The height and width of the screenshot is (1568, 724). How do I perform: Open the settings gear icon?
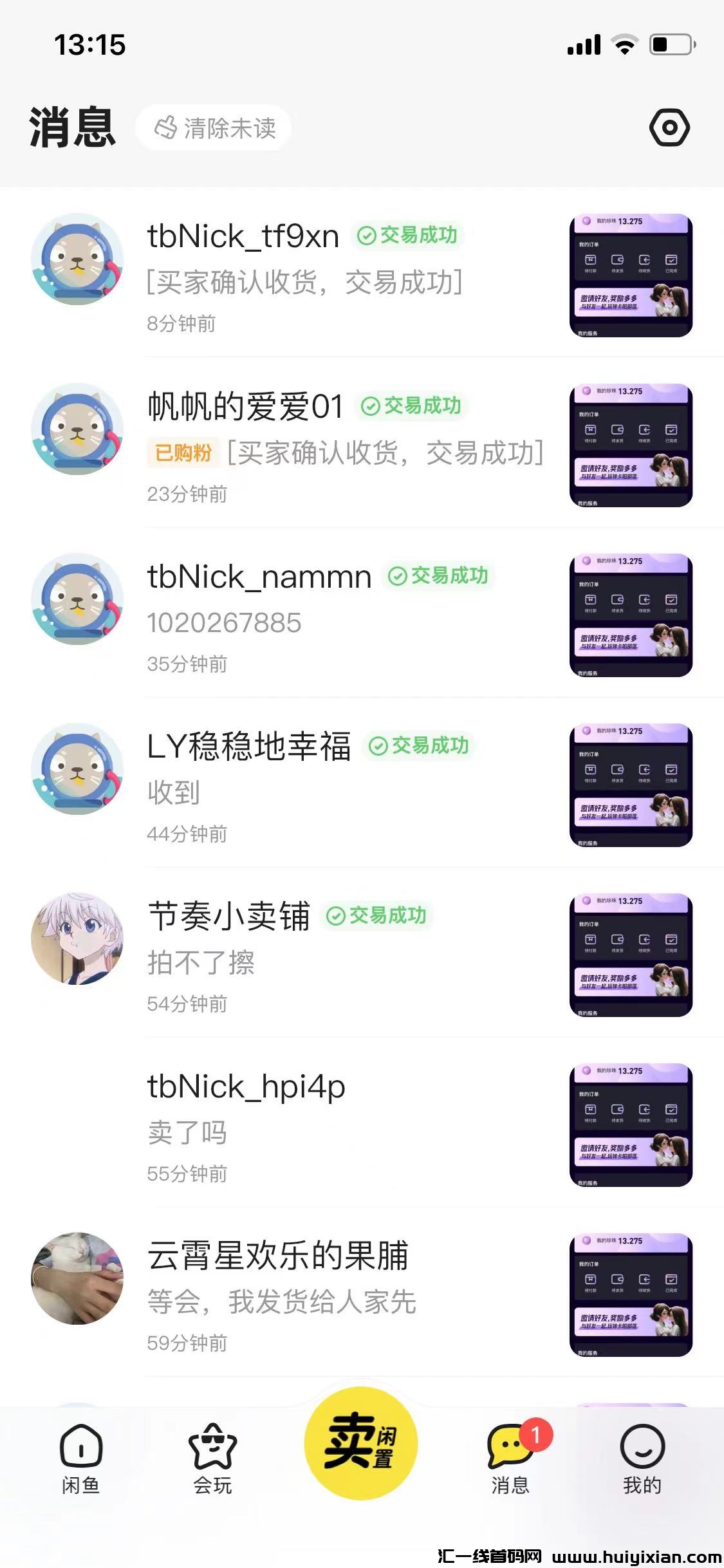[669, 128]
